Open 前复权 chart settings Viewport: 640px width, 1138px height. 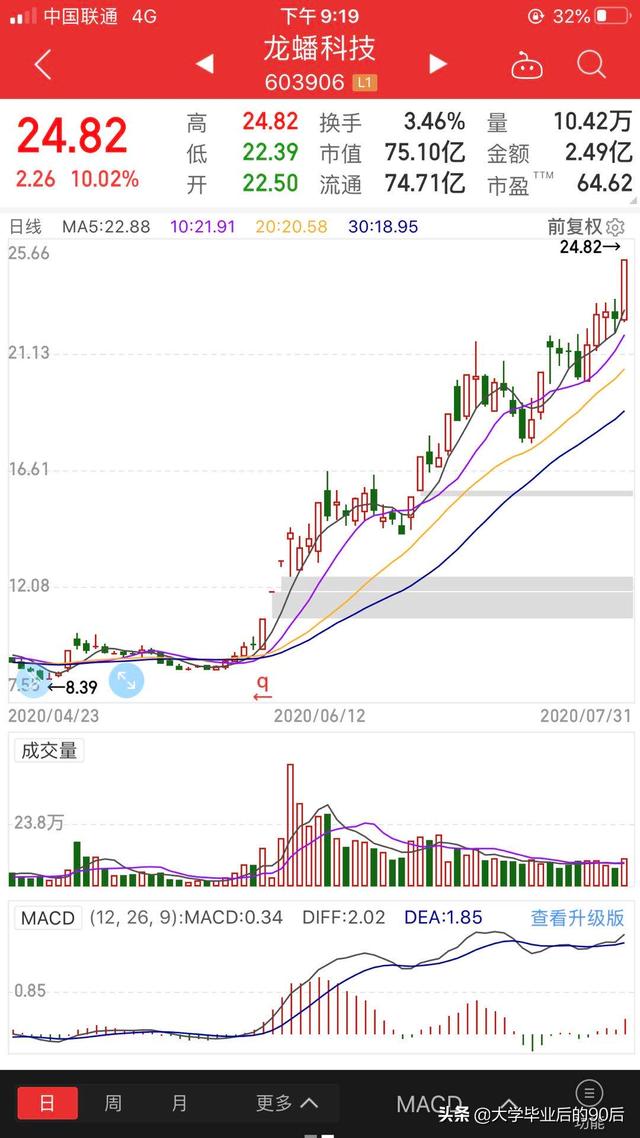point(585,227)
